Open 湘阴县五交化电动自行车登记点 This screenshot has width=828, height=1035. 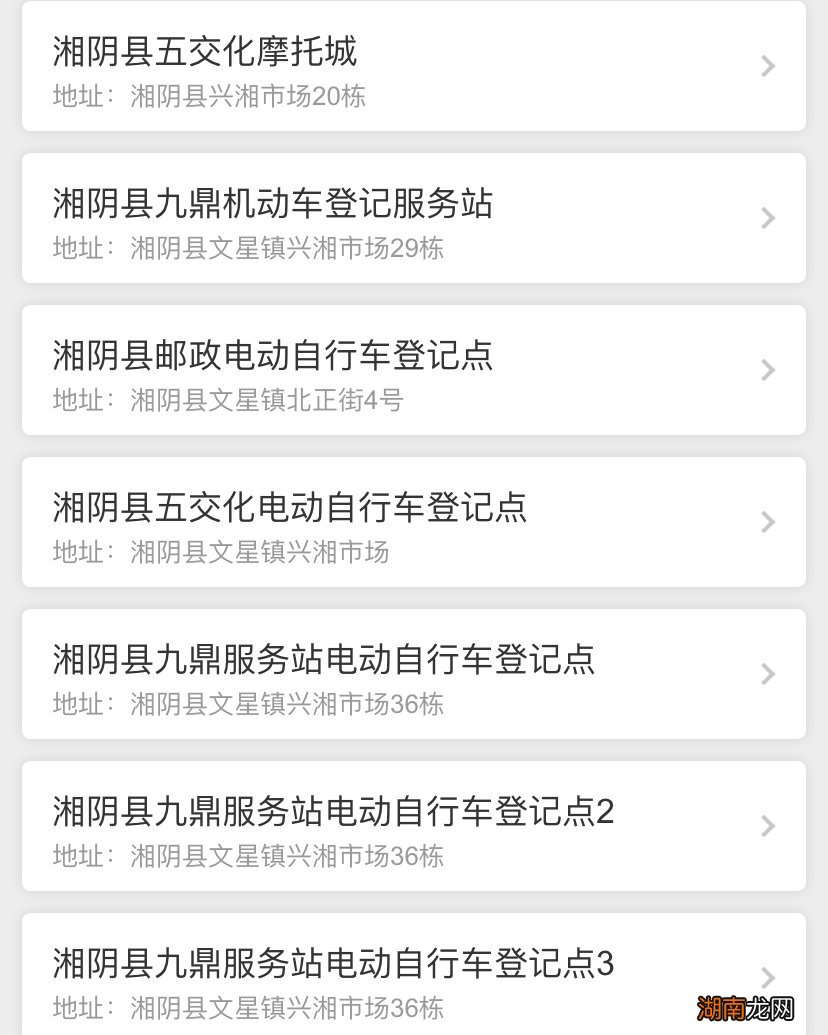click(x=292, y=508)
